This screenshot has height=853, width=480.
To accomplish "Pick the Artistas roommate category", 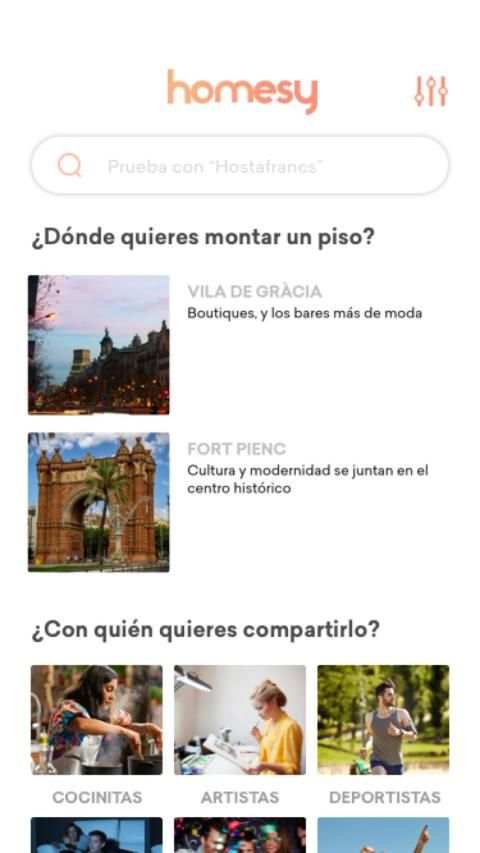I will [x=240, y=735].
